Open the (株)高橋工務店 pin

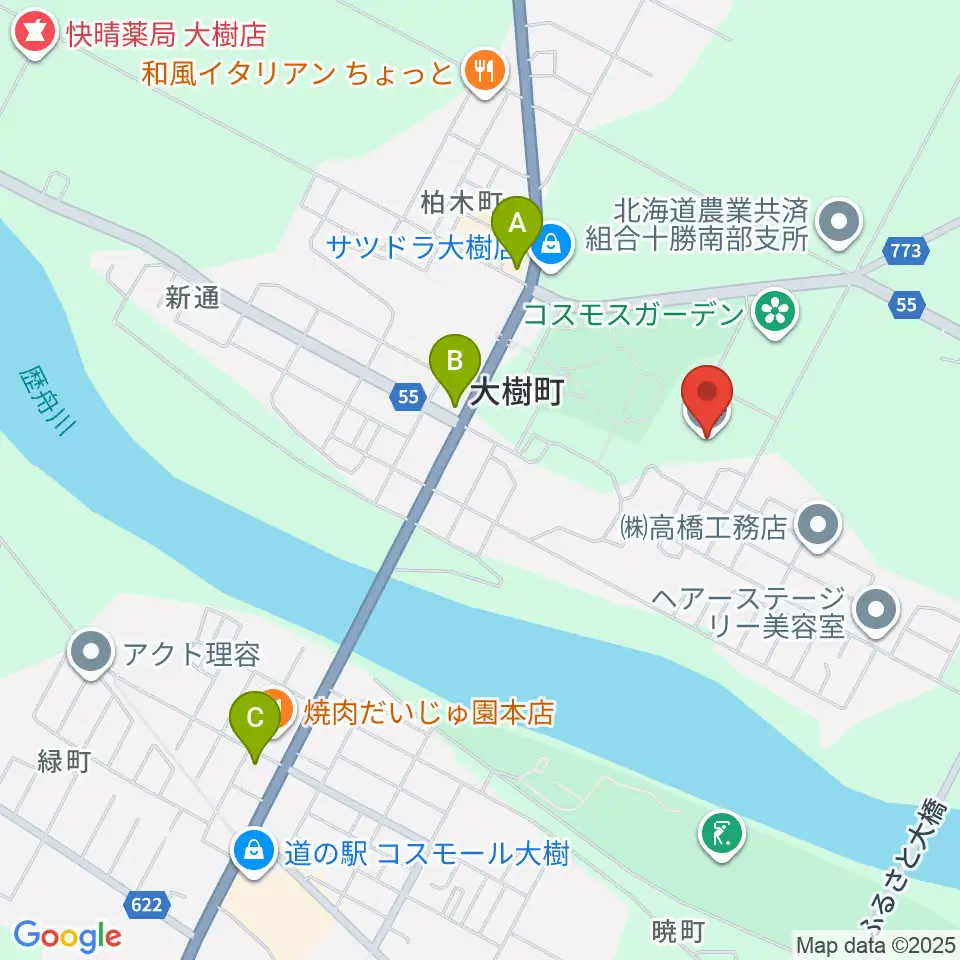[819, 527]
